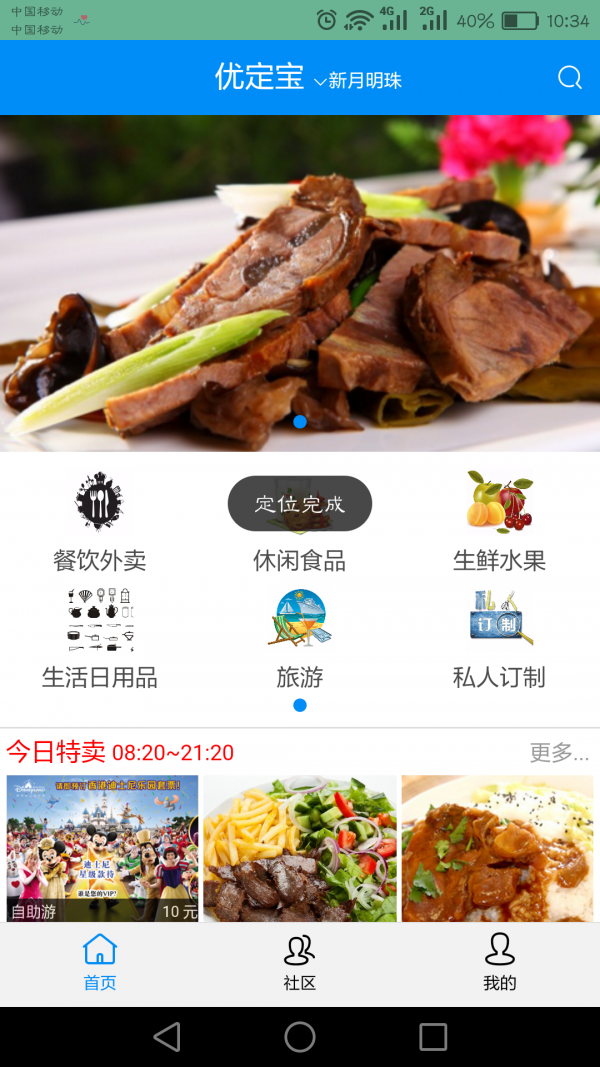Image resolution: width=600 pixels, height=1067 pixels.
Task: Tap the system home button
Action: (x=300, y=1037)
